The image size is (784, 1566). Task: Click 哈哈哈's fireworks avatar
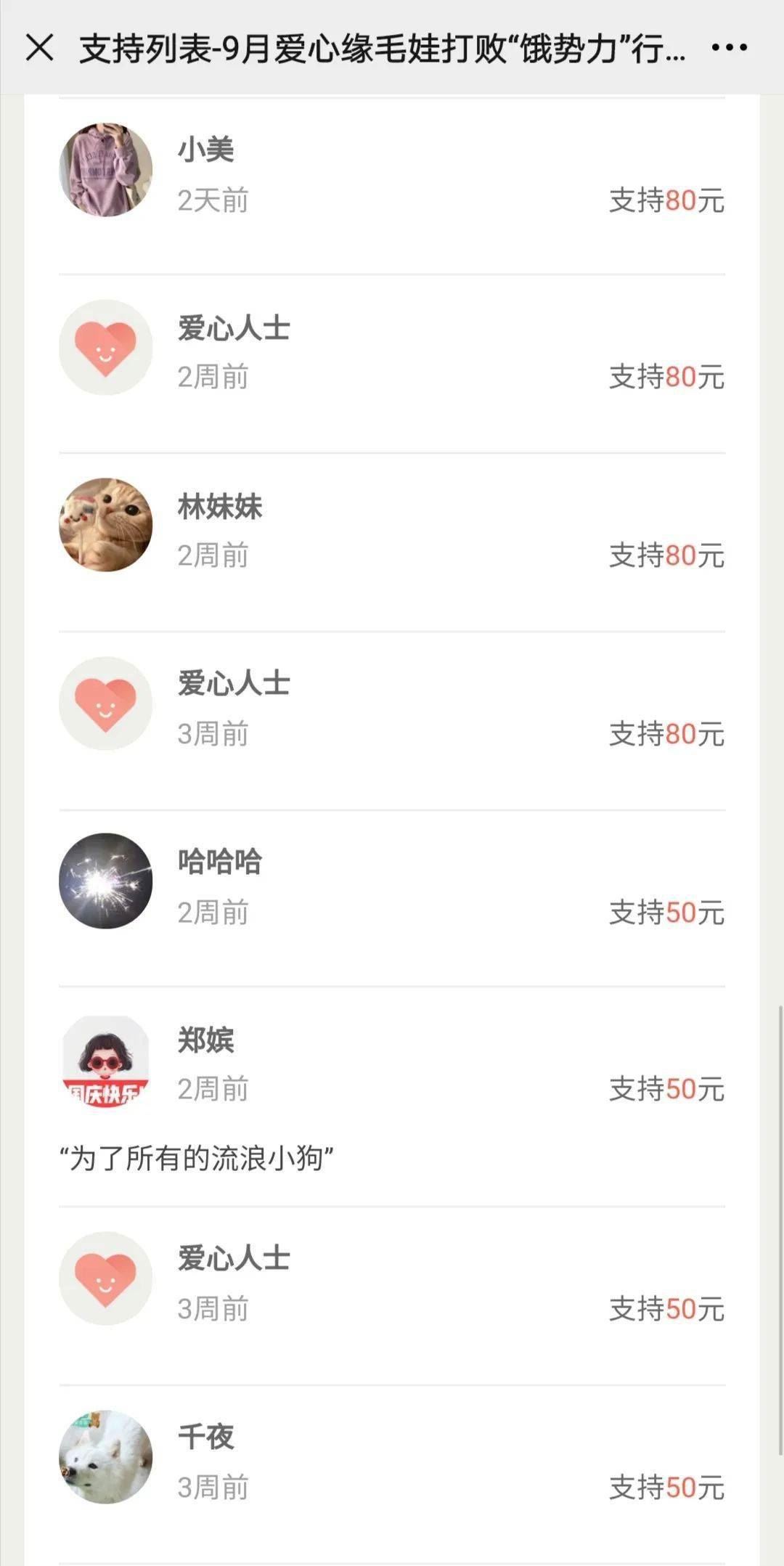pos(105,880)
